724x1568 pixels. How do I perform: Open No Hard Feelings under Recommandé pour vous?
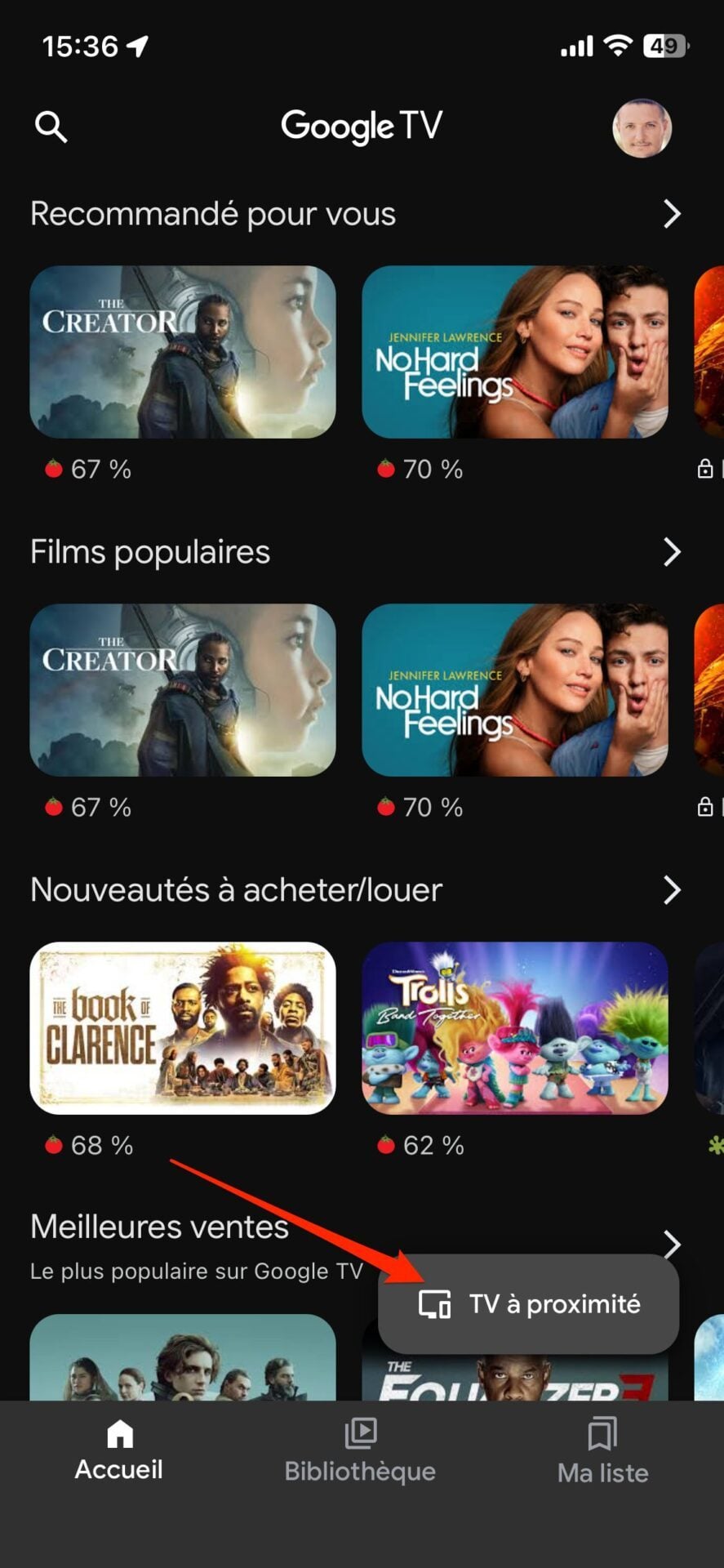pos(514,352)
